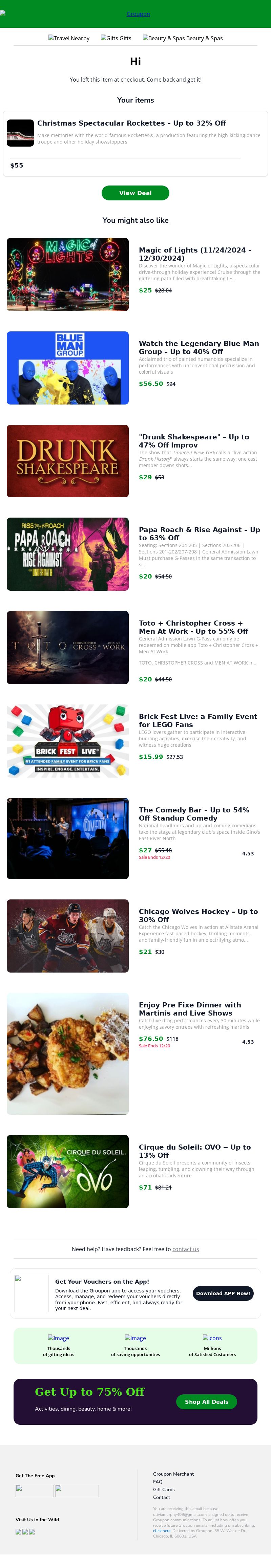Open the Cirque du Soleil OVO deal
Screen dimensions: 271x1568
[x=194, y=1151]
